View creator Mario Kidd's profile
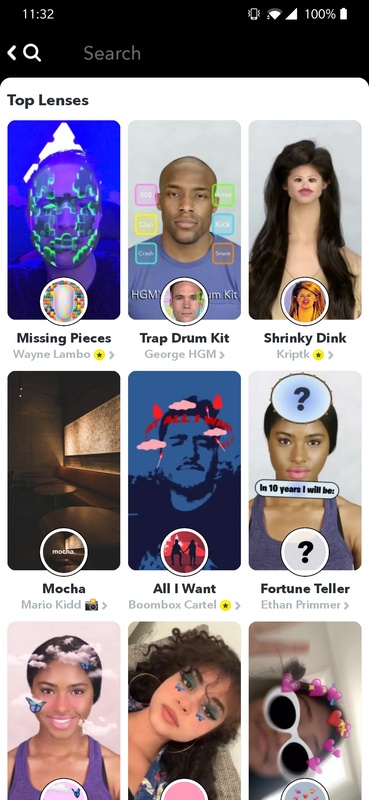Viewport: 369px width, 800px height. (64, 605)
